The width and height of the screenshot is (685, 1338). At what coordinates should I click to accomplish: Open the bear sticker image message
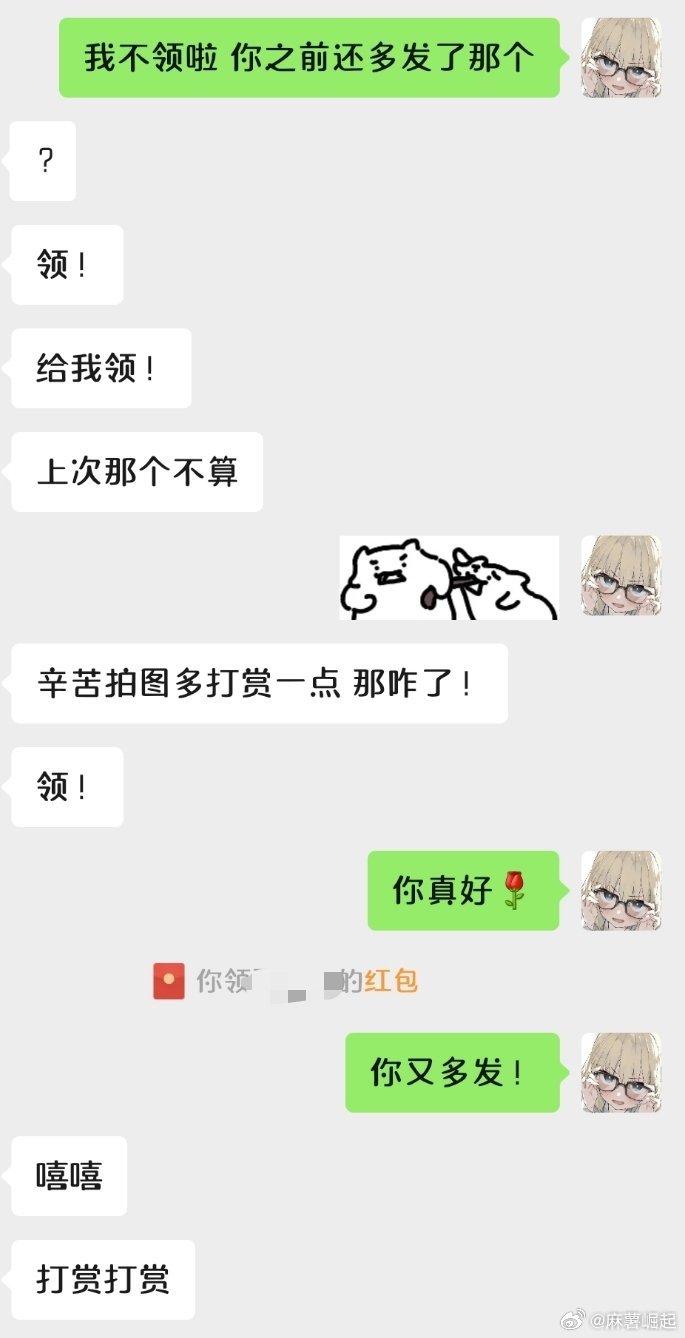coord(449,578)
